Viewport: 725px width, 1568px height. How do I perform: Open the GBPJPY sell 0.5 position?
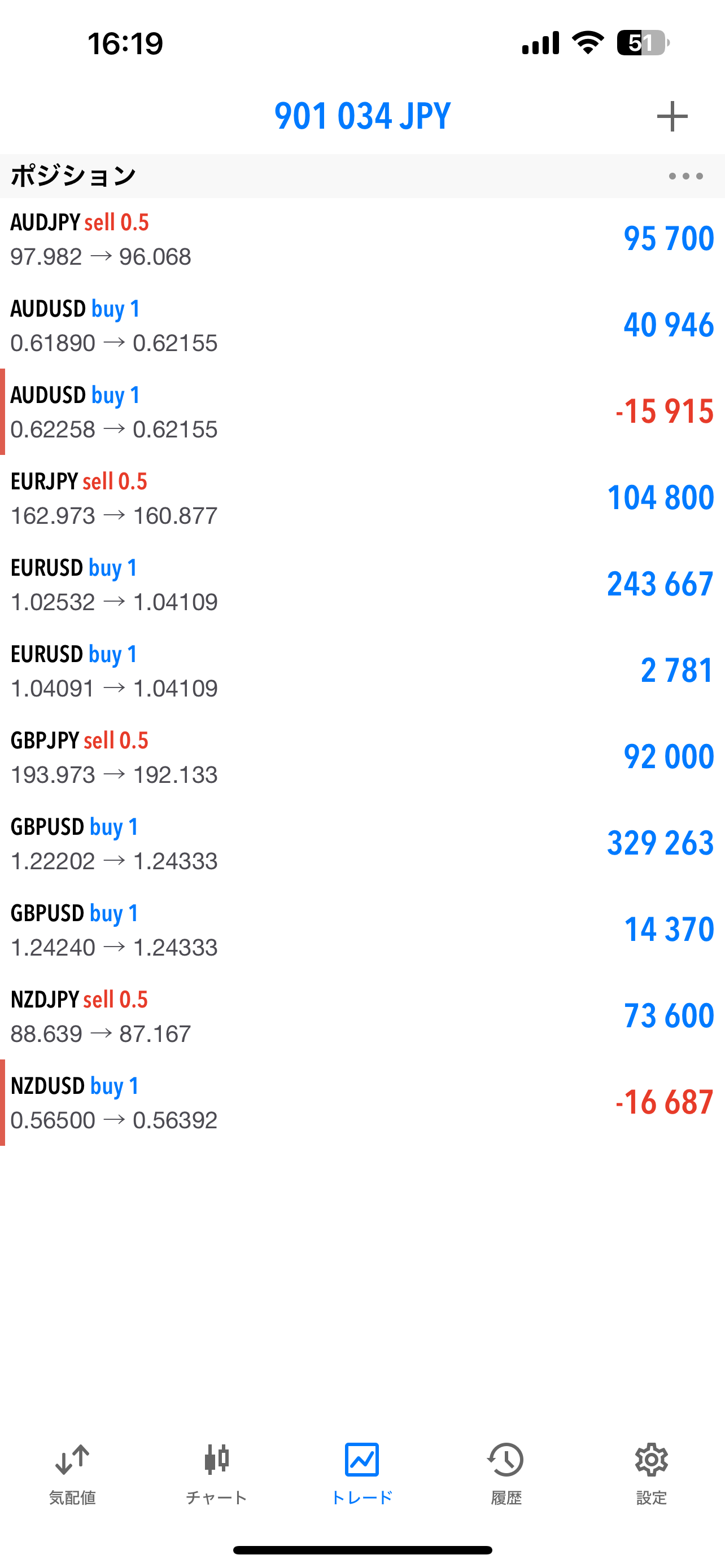(x=362, y=758)
